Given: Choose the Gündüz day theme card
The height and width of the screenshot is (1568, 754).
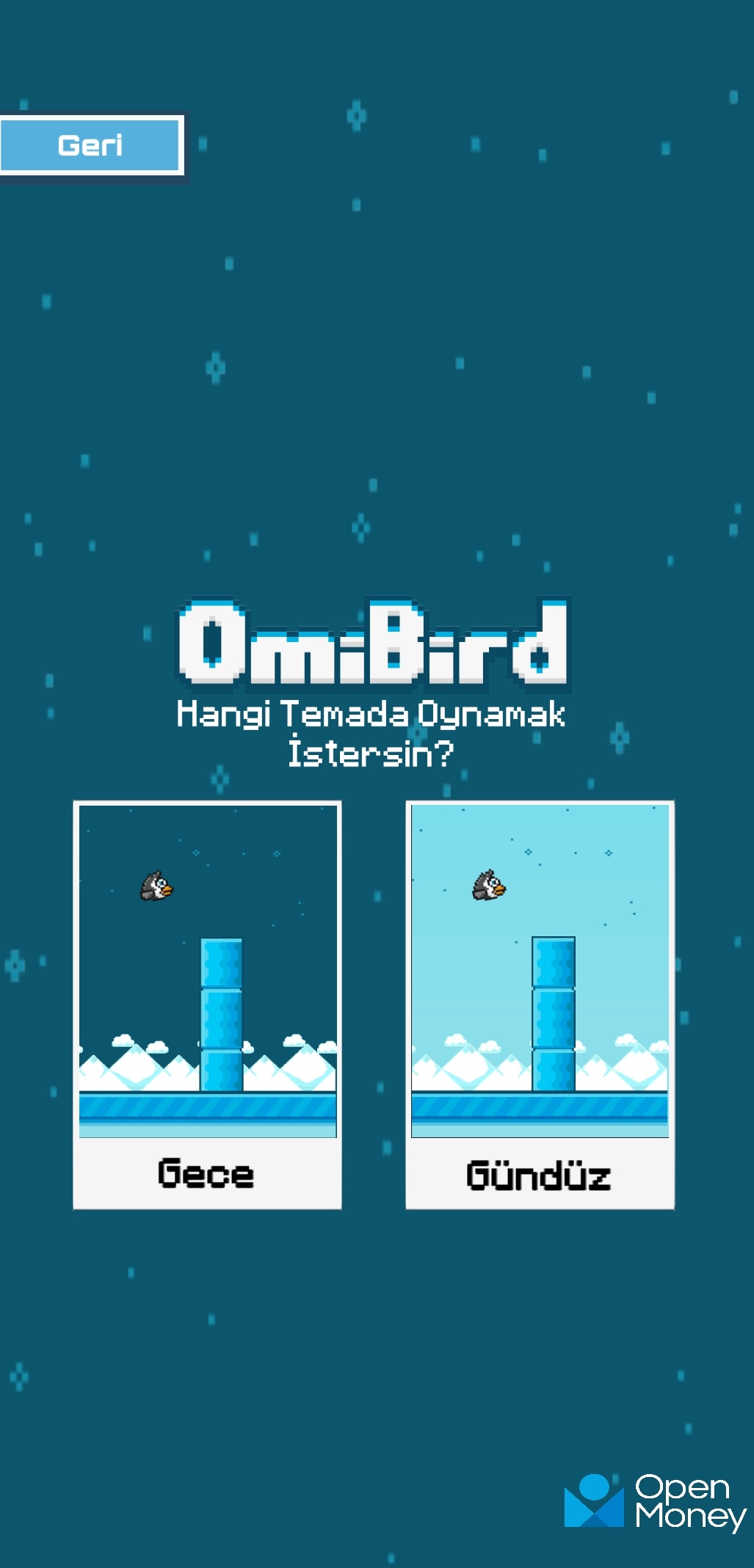Looking at the screenshot, I should coord(540,1004).
